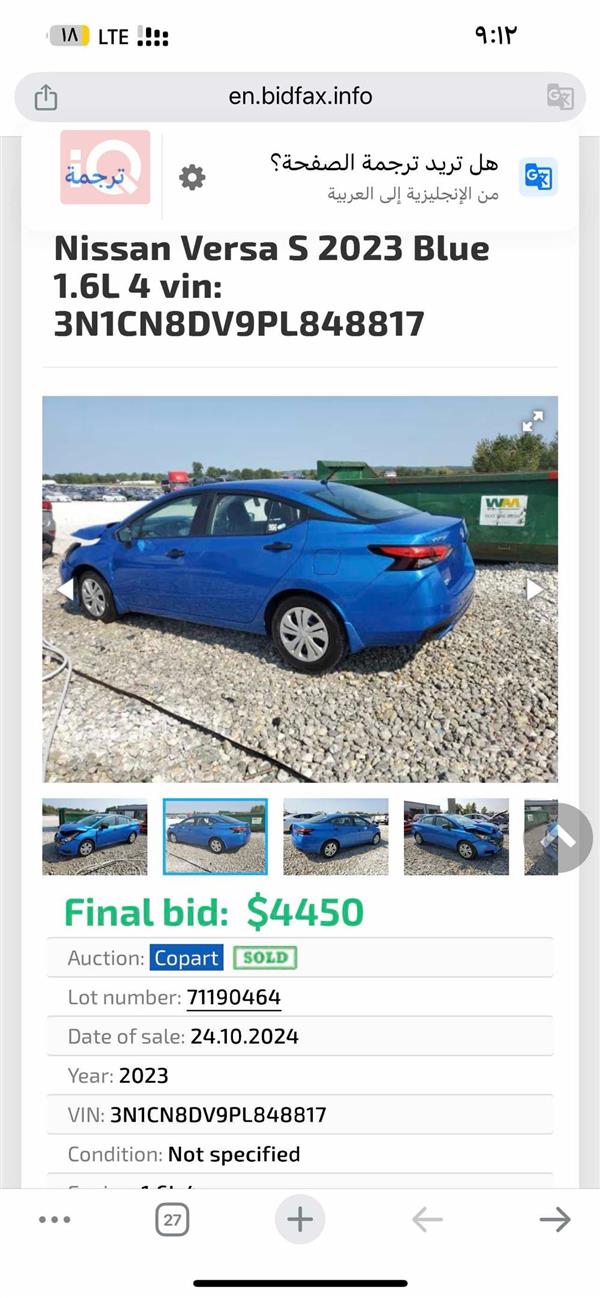Open lot number 71190464 link
Viewport: 600px width, 1298px height.
click(233, 997)
